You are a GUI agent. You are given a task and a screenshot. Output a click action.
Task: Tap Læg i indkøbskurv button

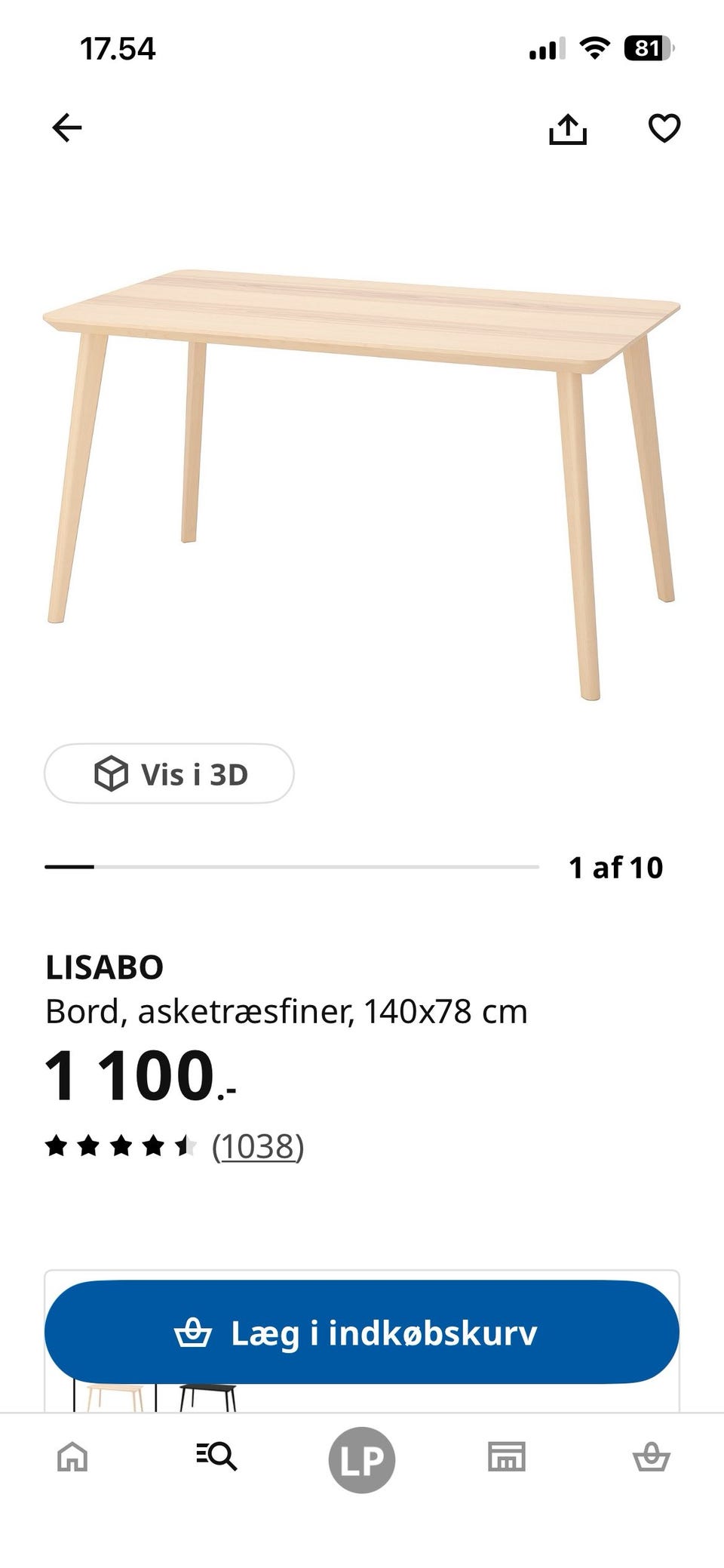(362, 1332)
